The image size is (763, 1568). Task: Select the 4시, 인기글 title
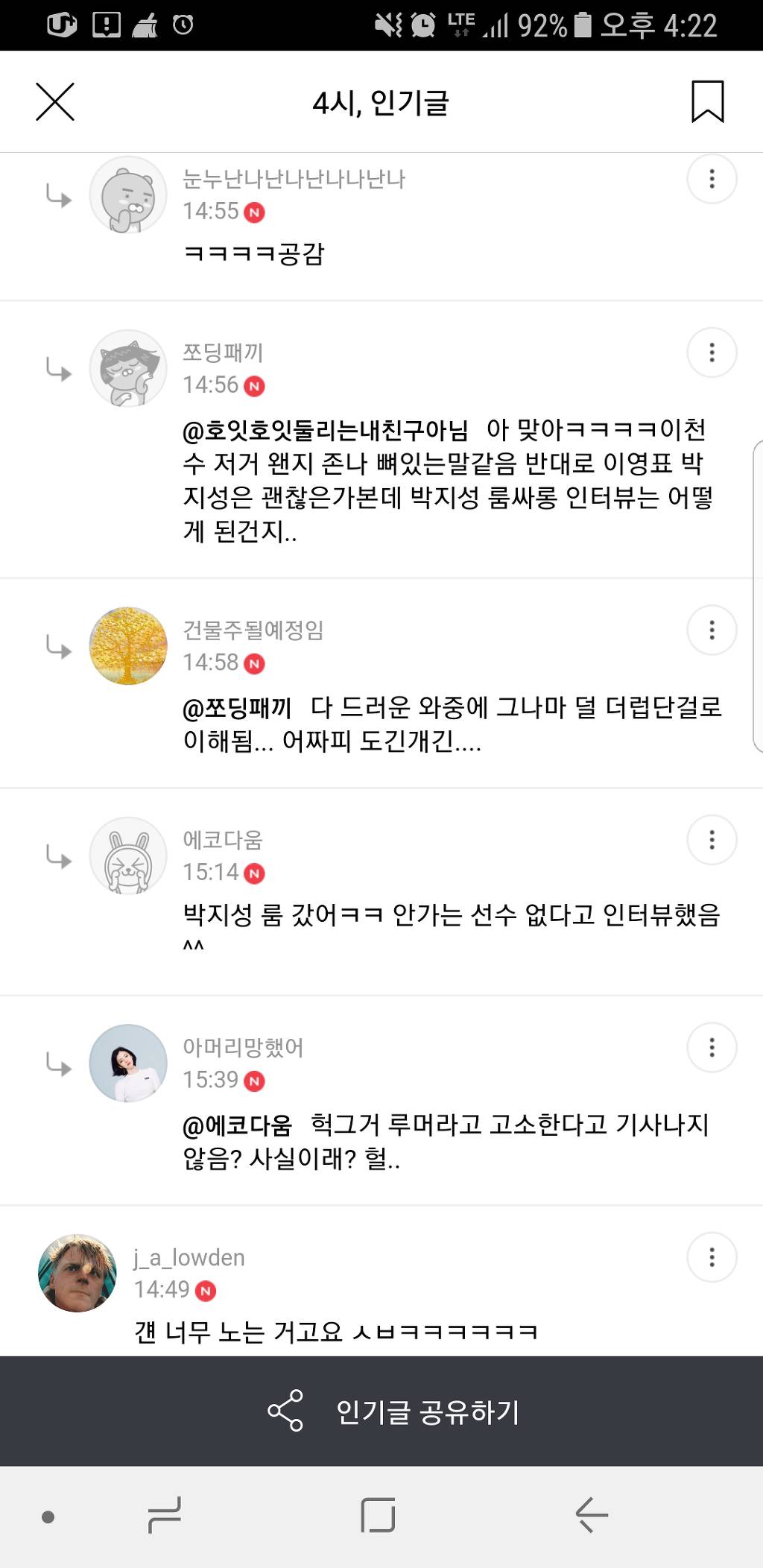point(381,102)
